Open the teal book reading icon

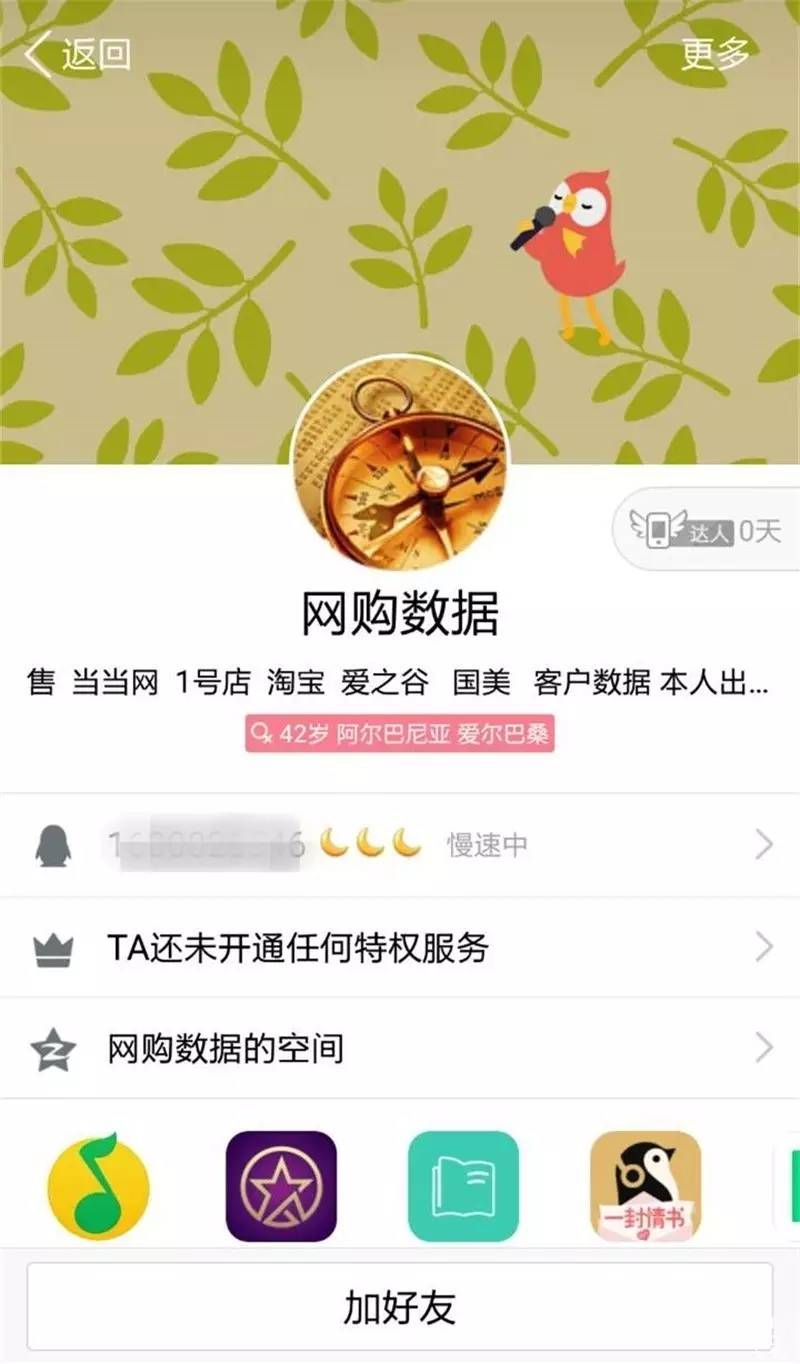pyautogui.click(x=463, y=1187)
